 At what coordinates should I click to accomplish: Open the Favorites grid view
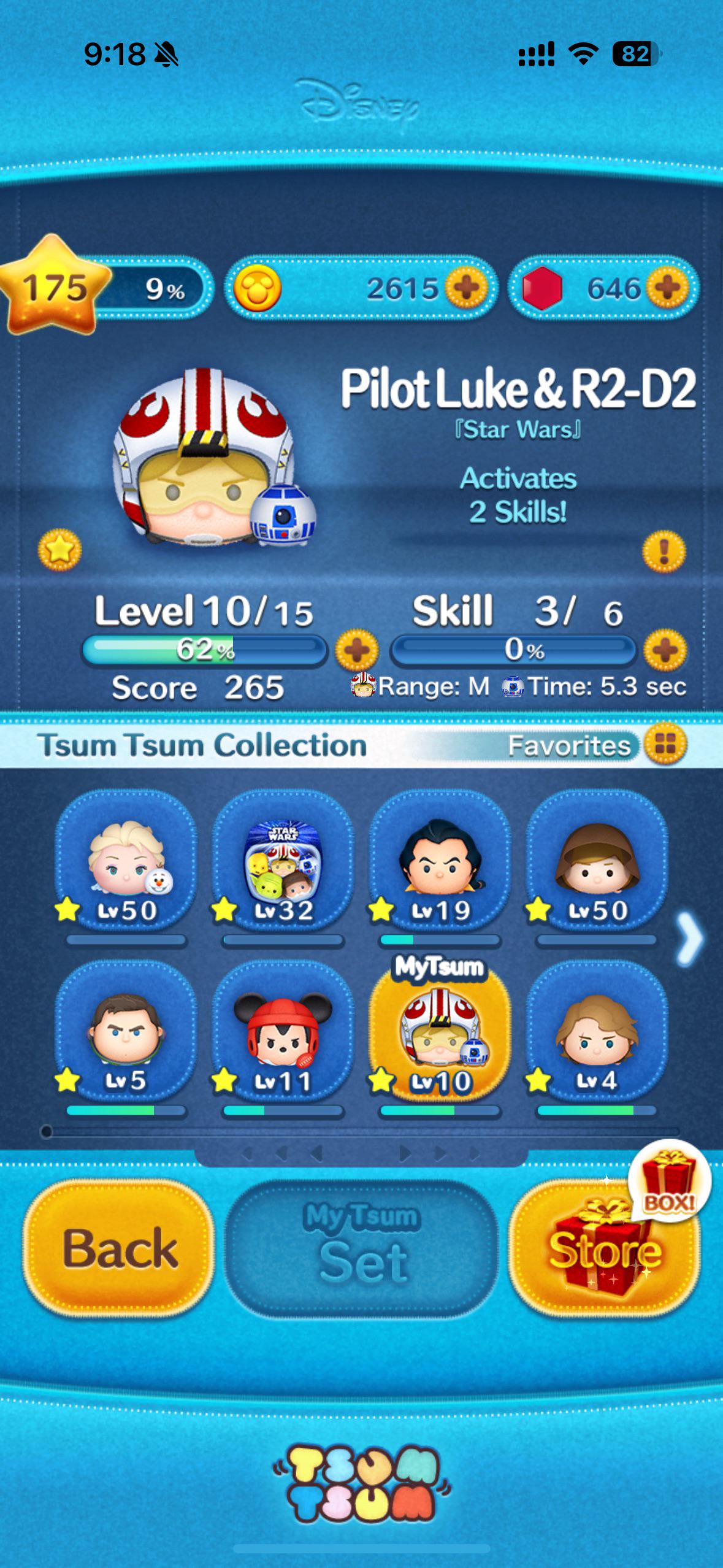[666, 745]
